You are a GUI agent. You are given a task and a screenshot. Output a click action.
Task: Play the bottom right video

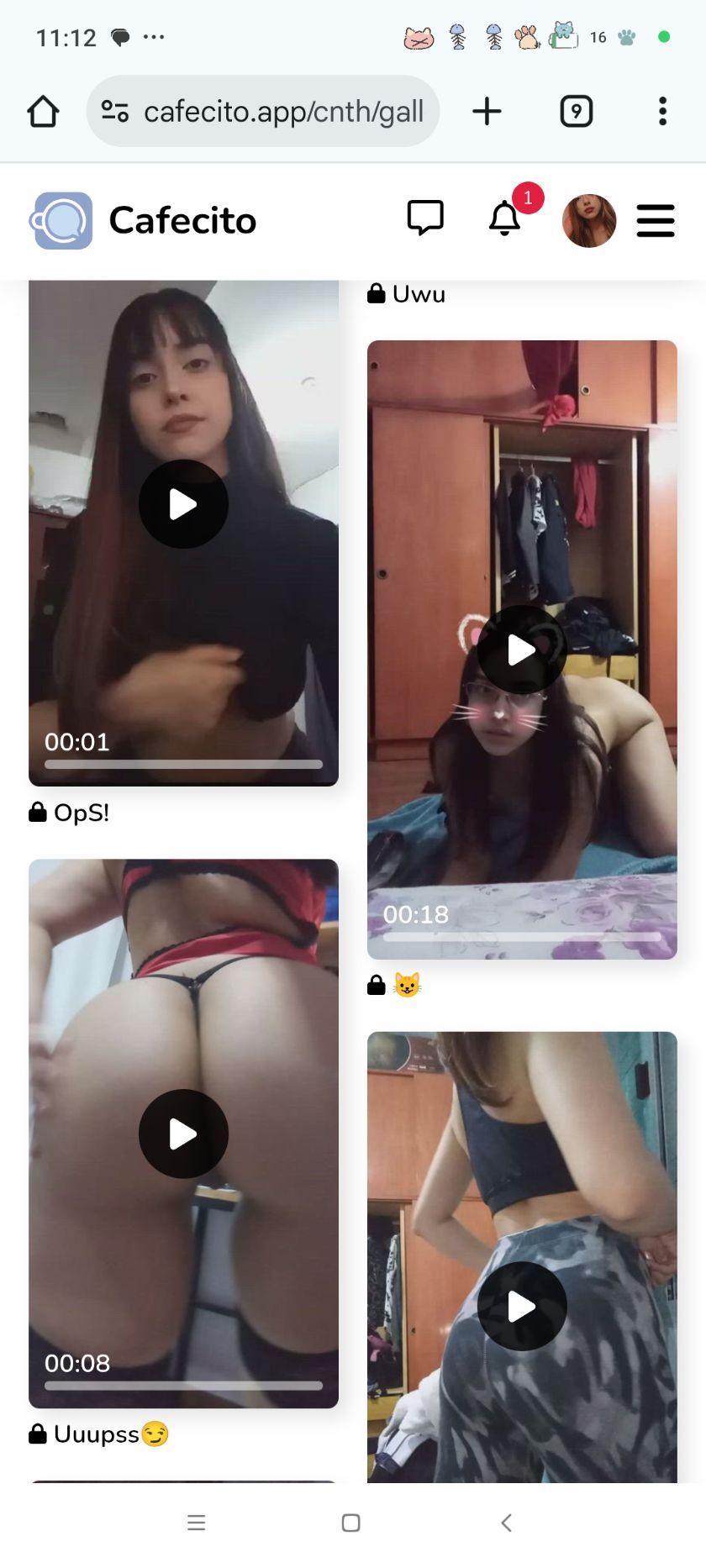(522, 1306)
